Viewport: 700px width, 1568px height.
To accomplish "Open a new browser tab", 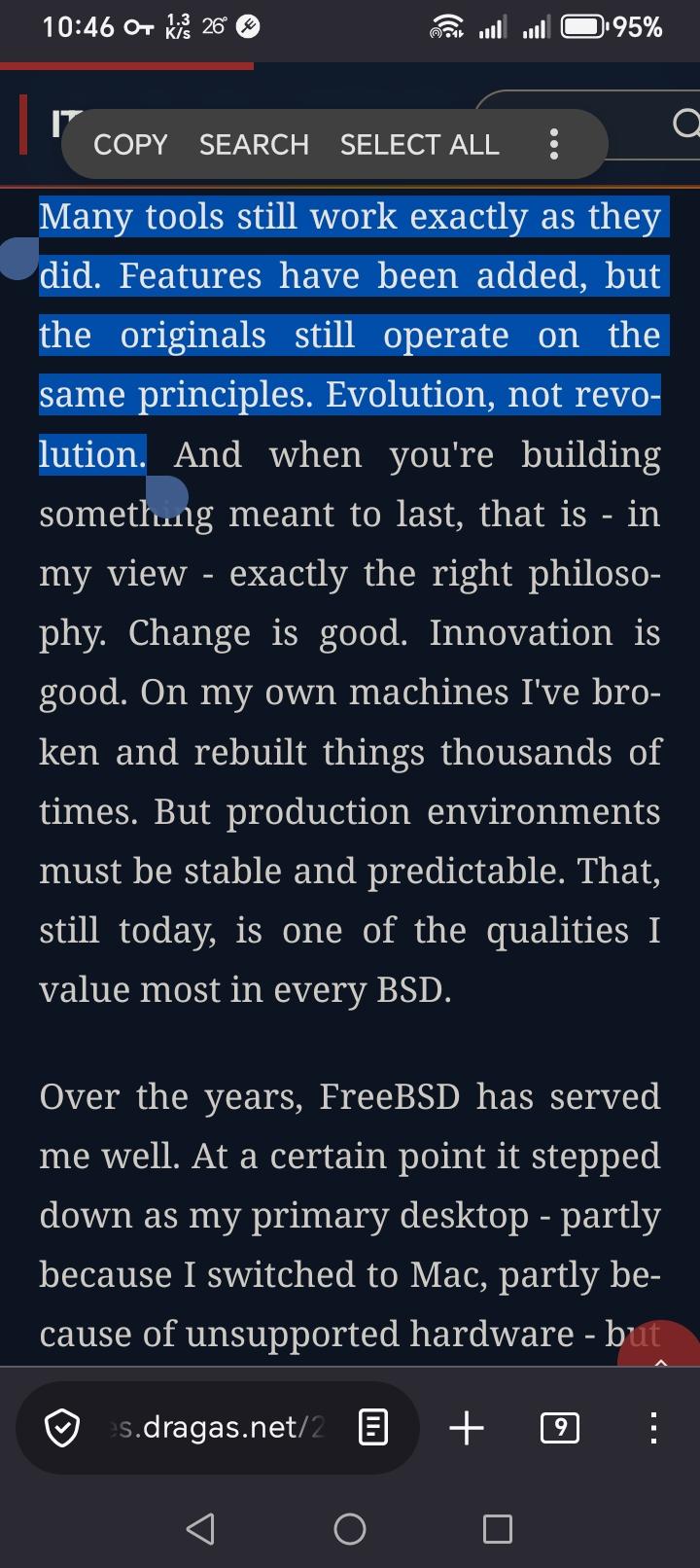I will 467,1428.
